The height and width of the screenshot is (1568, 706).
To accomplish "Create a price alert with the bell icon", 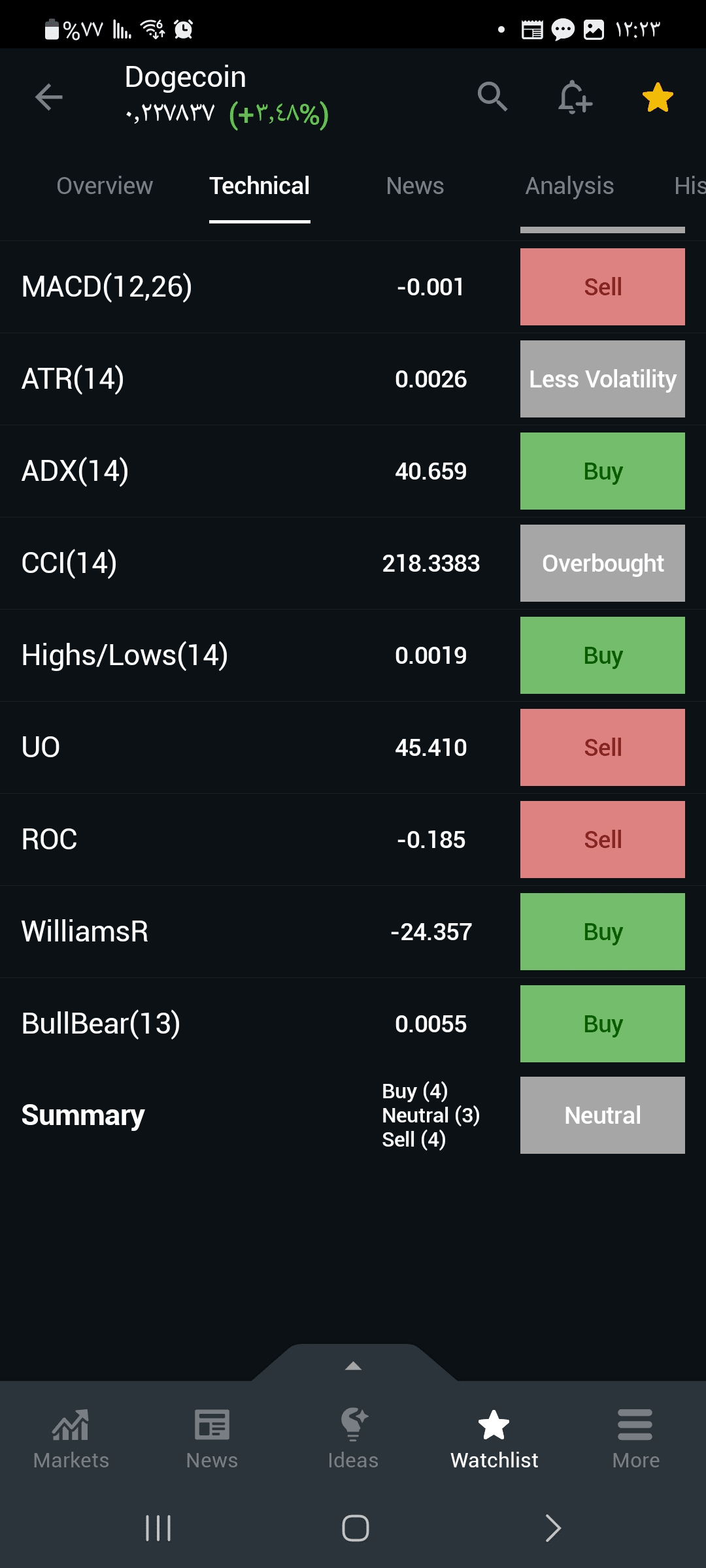I will pyautogui.click(x=575, y=97).
